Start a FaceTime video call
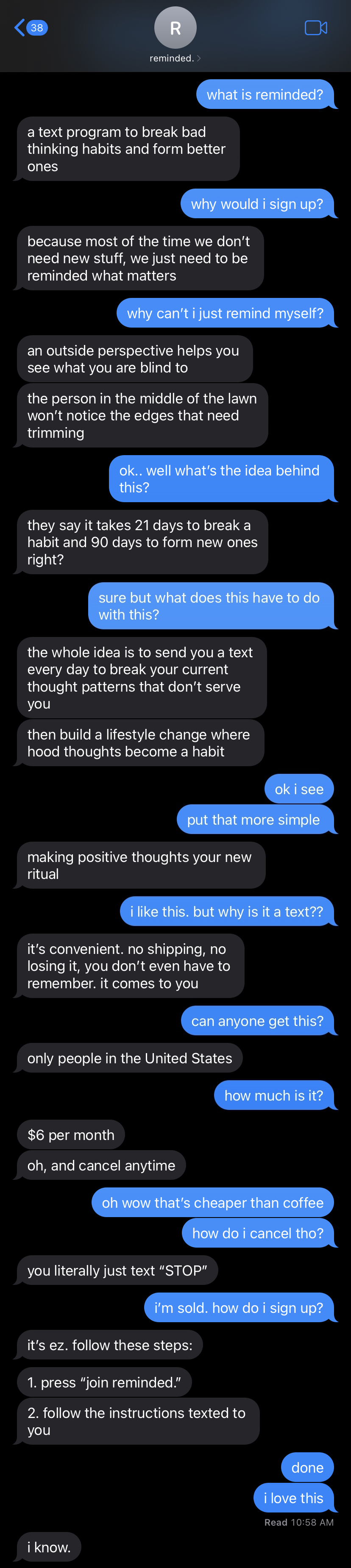This screenshot has height=1568, width=351. [316, 28]
